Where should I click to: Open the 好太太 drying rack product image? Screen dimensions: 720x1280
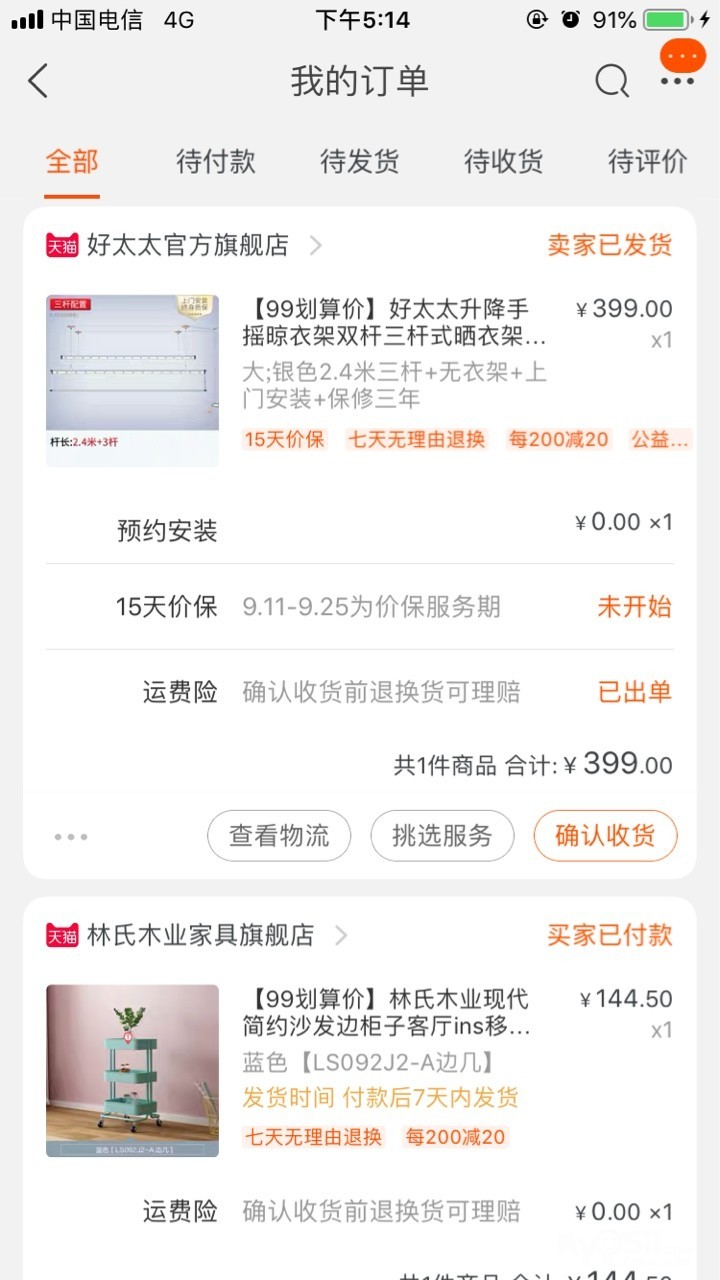132,380
